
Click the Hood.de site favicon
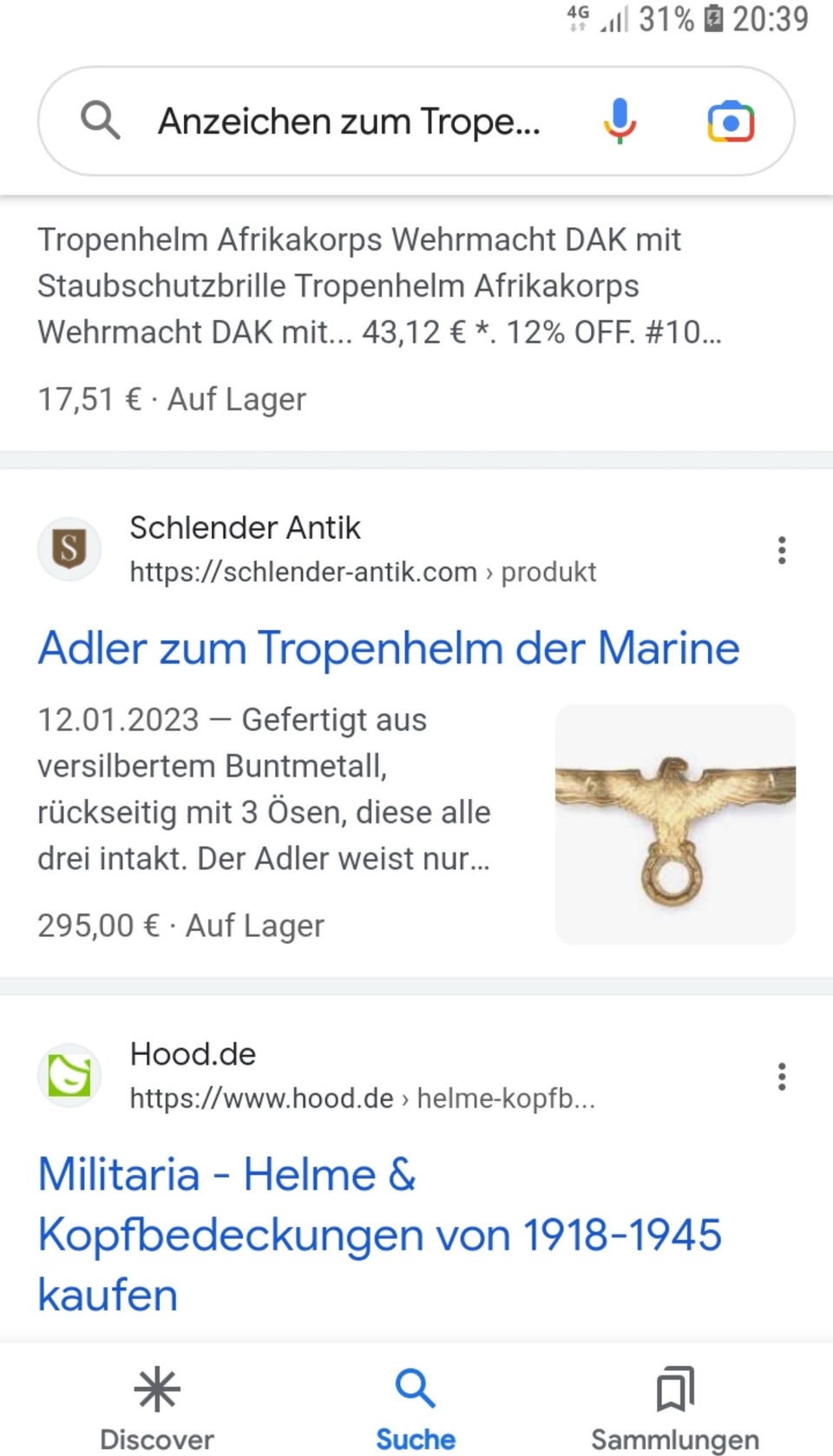(69, 1075)
